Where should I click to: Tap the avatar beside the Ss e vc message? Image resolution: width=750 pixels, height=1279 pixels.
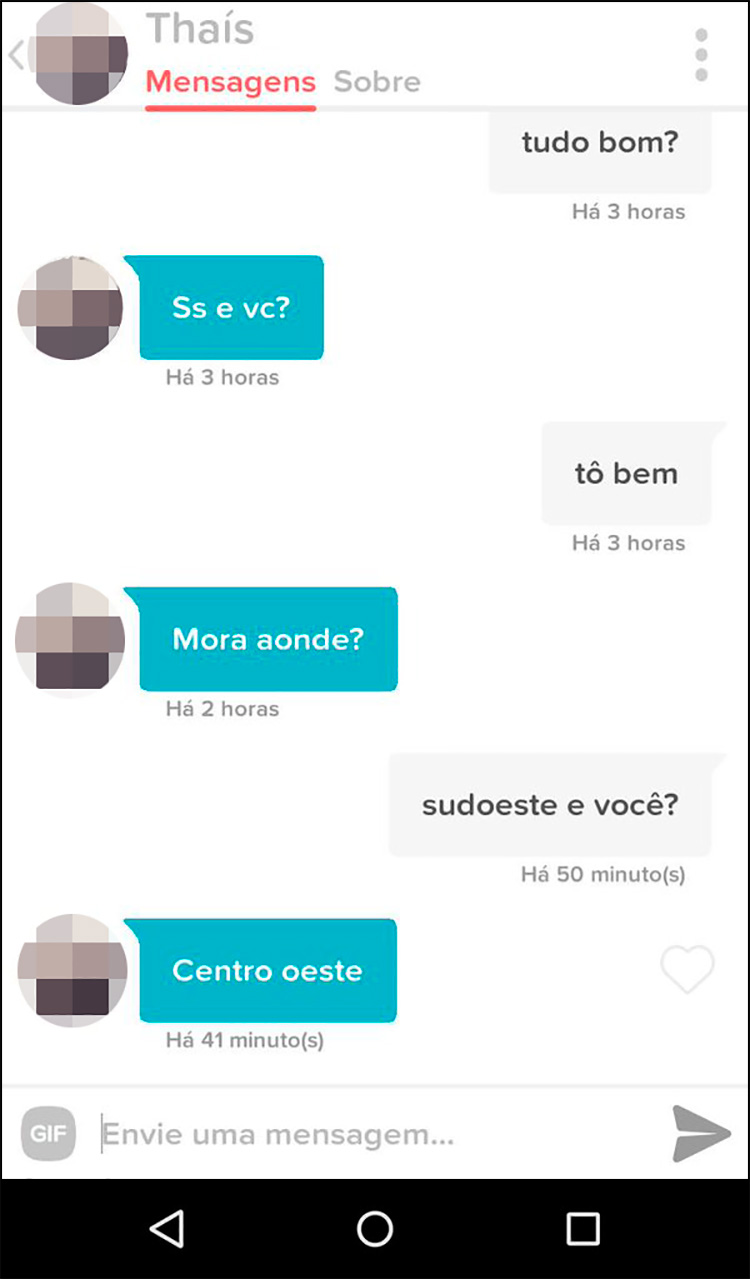(69, 307)
